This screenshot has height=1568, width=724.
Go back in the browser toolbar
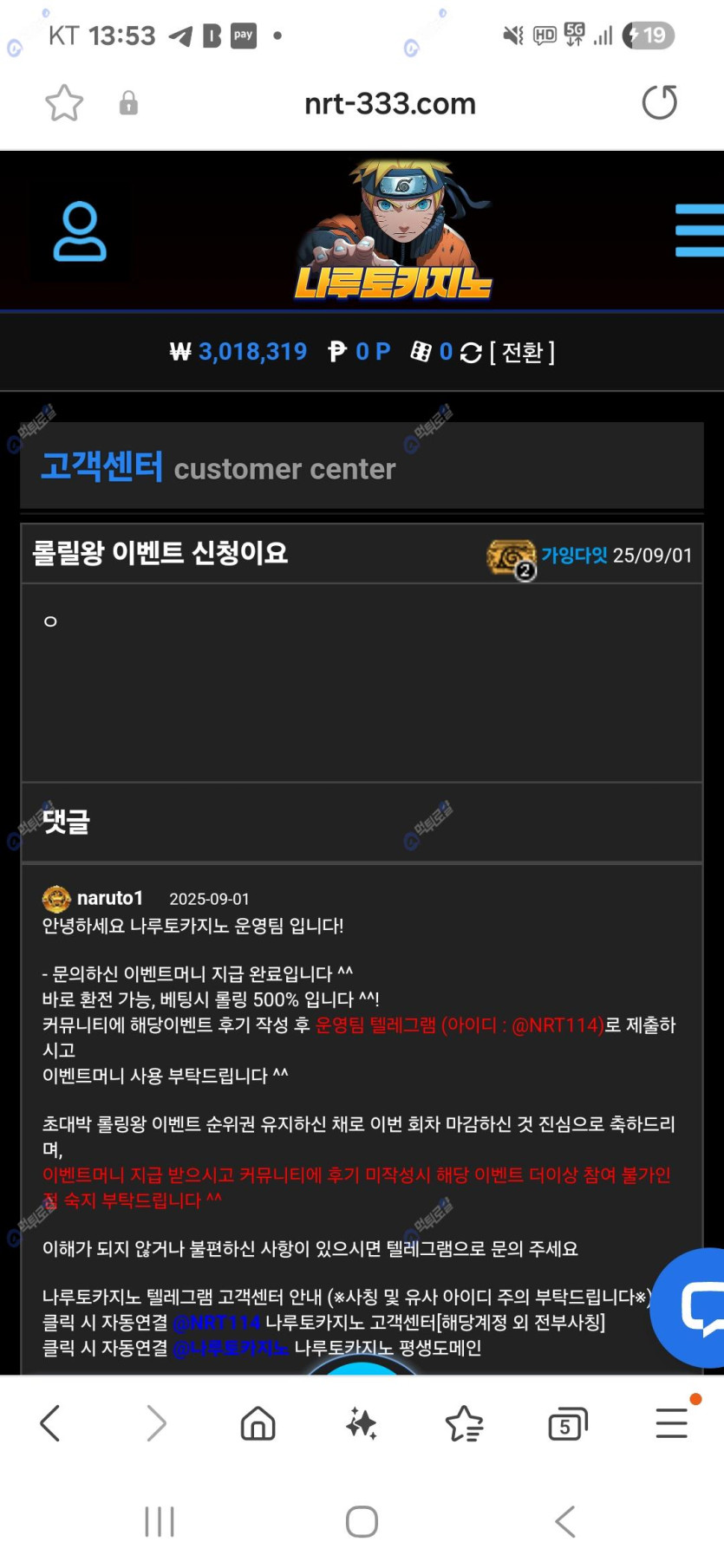pos(50,1423)
